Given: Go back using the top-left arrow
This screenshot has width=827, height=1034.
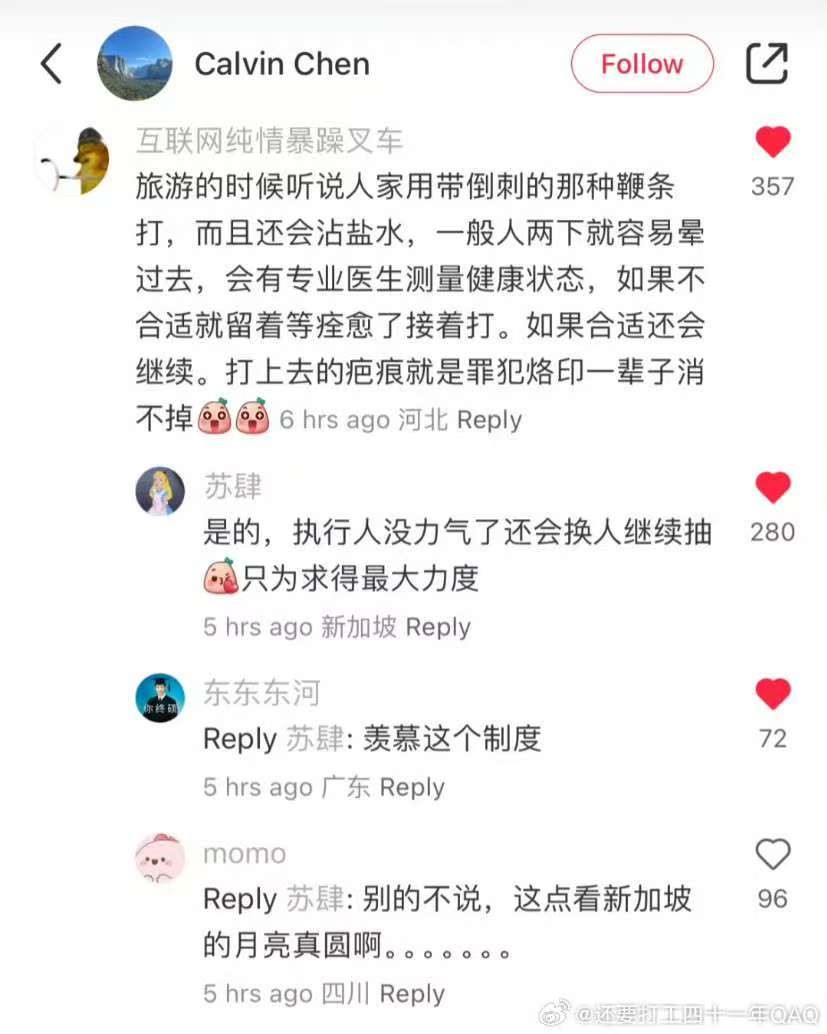Looking at the screenshot, I should (52, 64).
